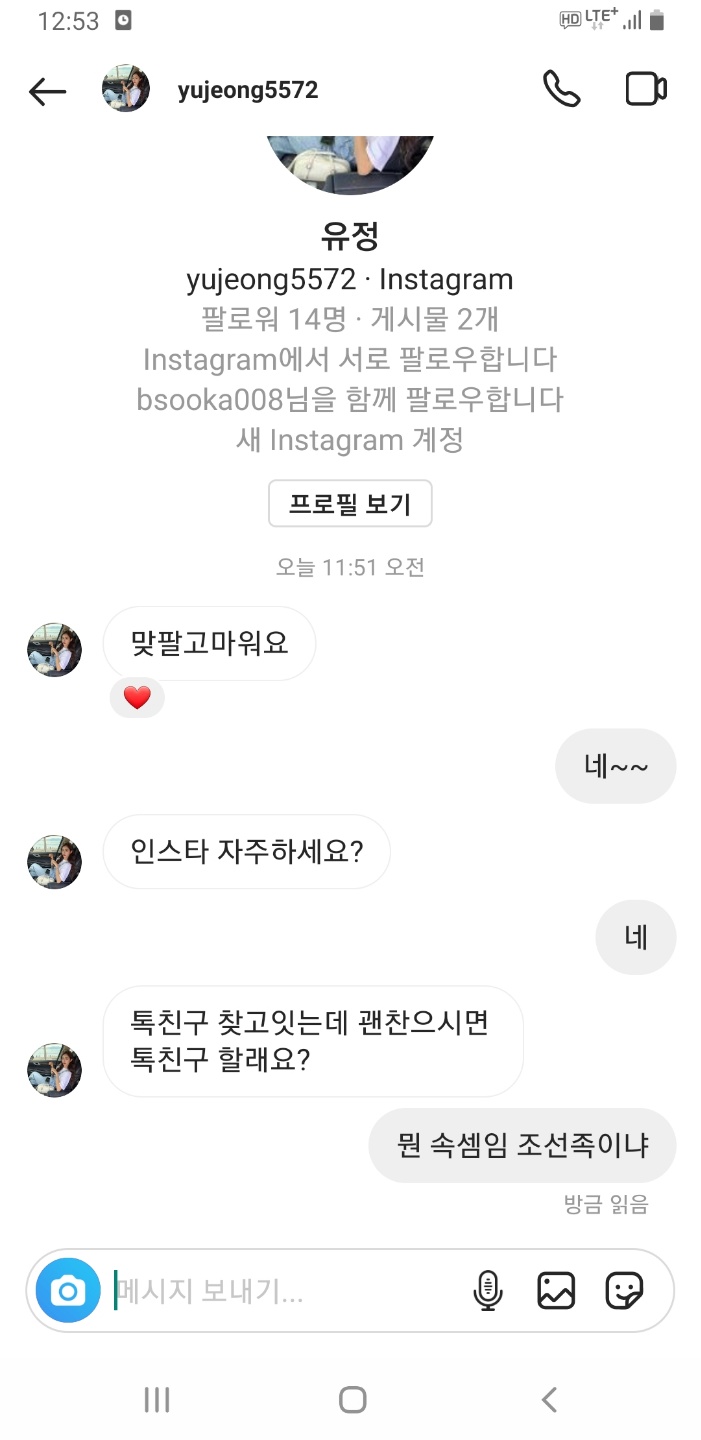The image size is (701, 1440).
Task: Go back with the top-left arrow
Action: (x=47, y=91)
